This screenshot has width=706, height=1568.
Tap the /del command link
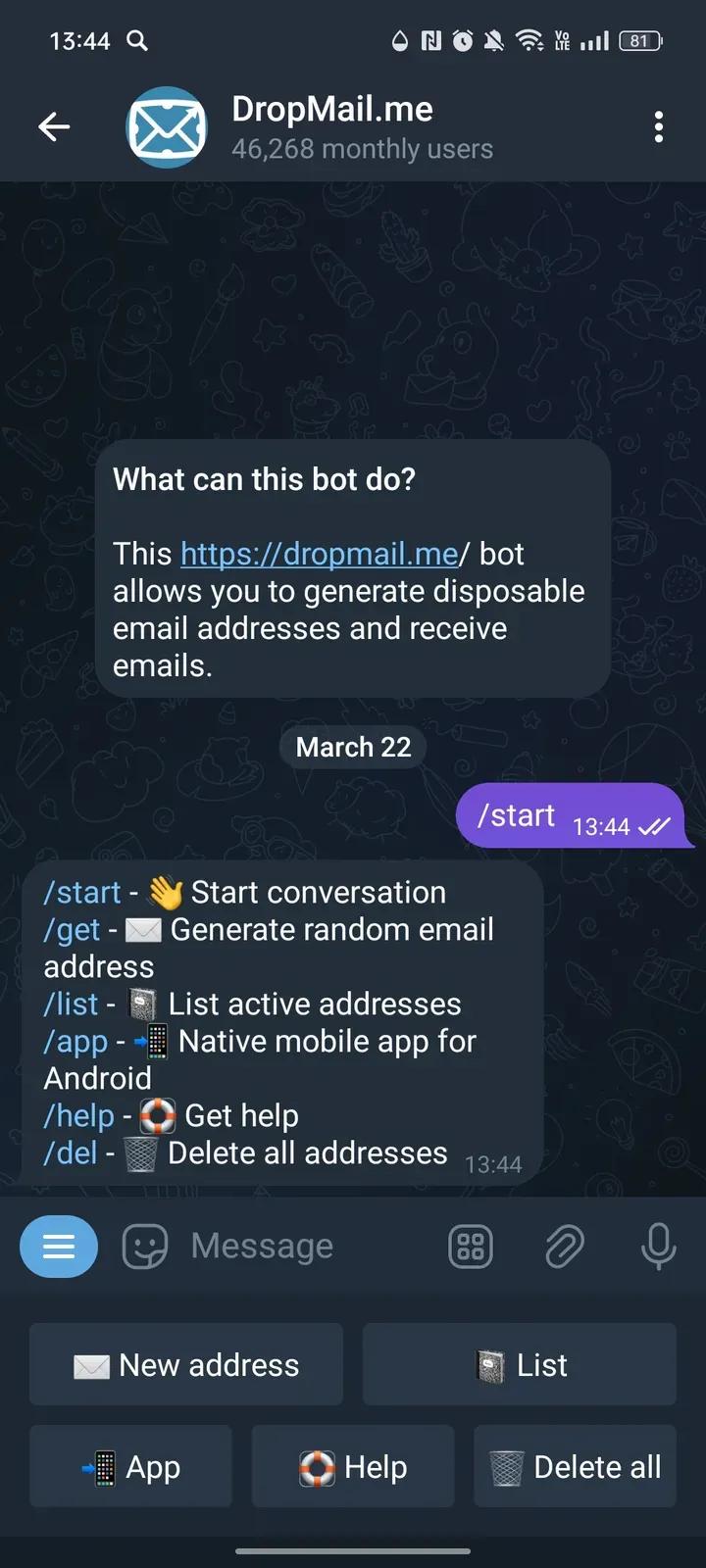click(x=71, y=1153)
